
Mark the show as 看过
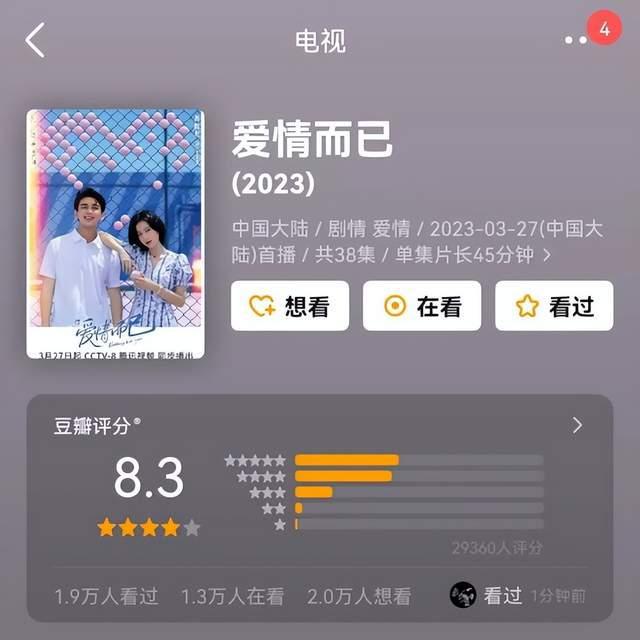[554, 306]
